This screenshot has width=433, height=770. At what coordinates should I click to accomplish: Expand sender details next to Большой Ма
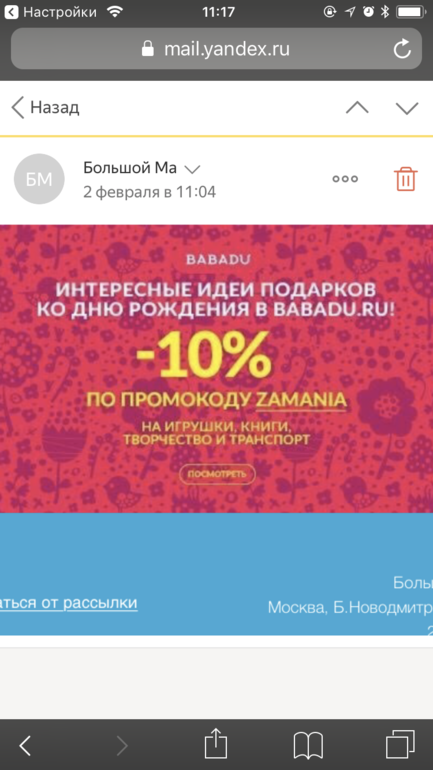[x=192, y=169]
